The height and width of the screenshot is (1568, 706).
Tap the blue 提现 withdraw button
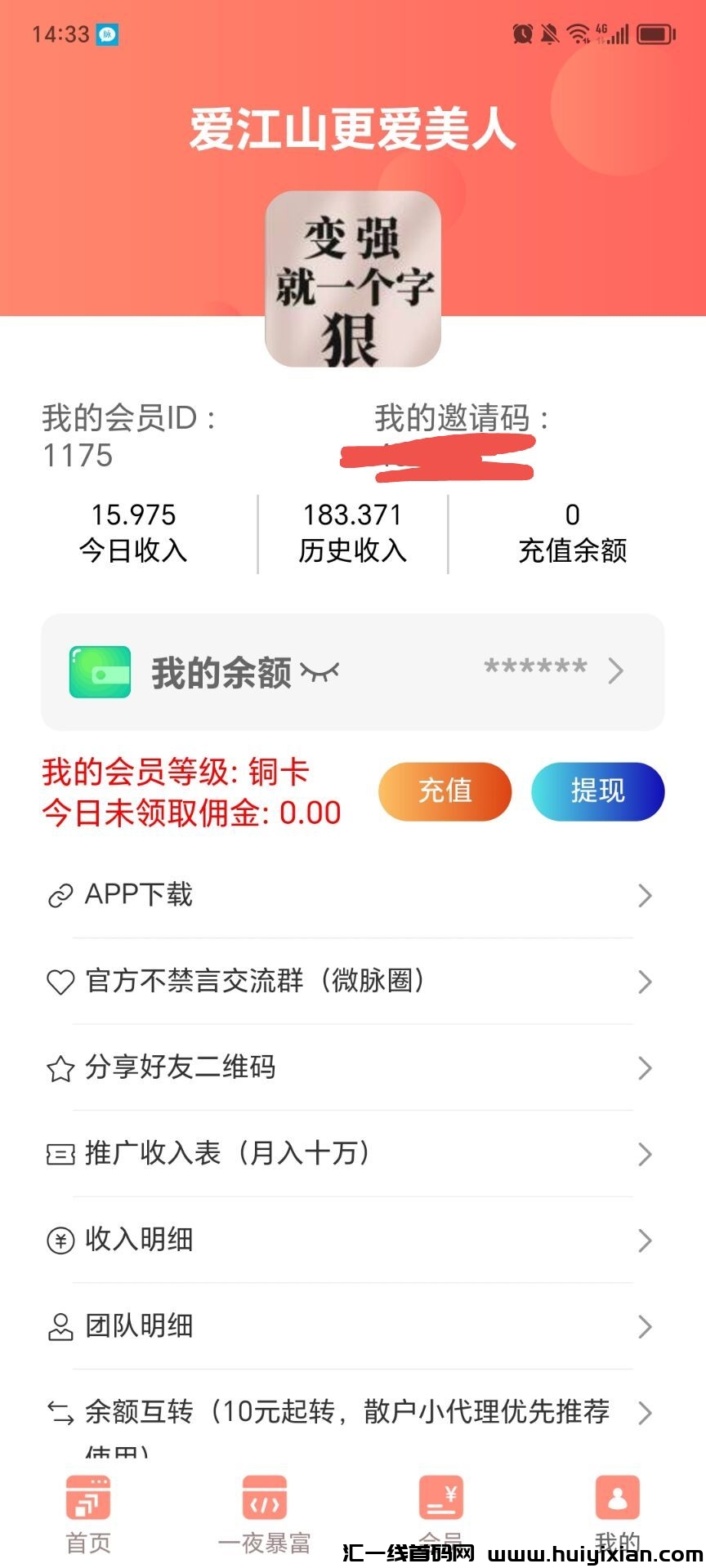pyautogui.click(x=597, y=791)
